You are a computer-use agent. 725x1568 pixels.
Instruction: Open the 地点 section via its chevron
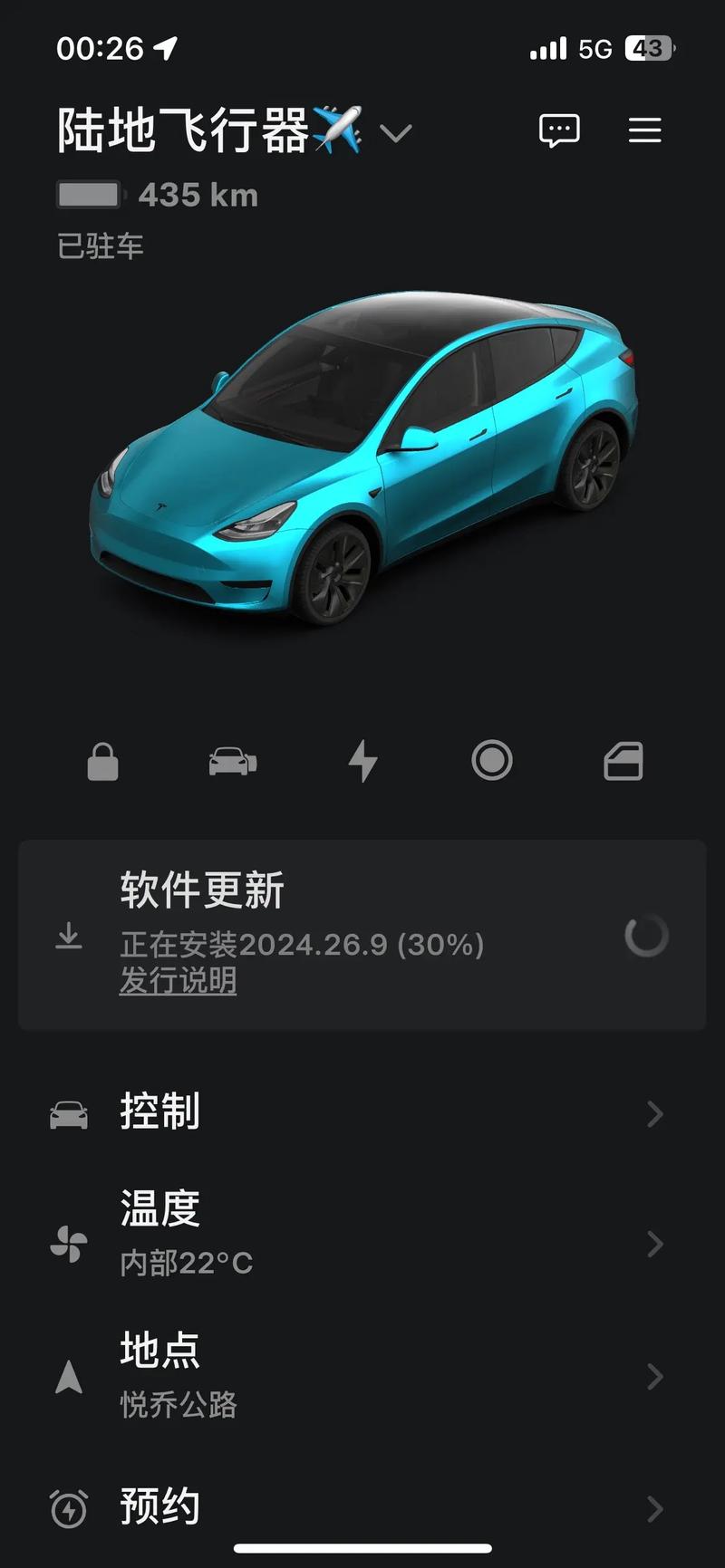tap(654, 1377)
